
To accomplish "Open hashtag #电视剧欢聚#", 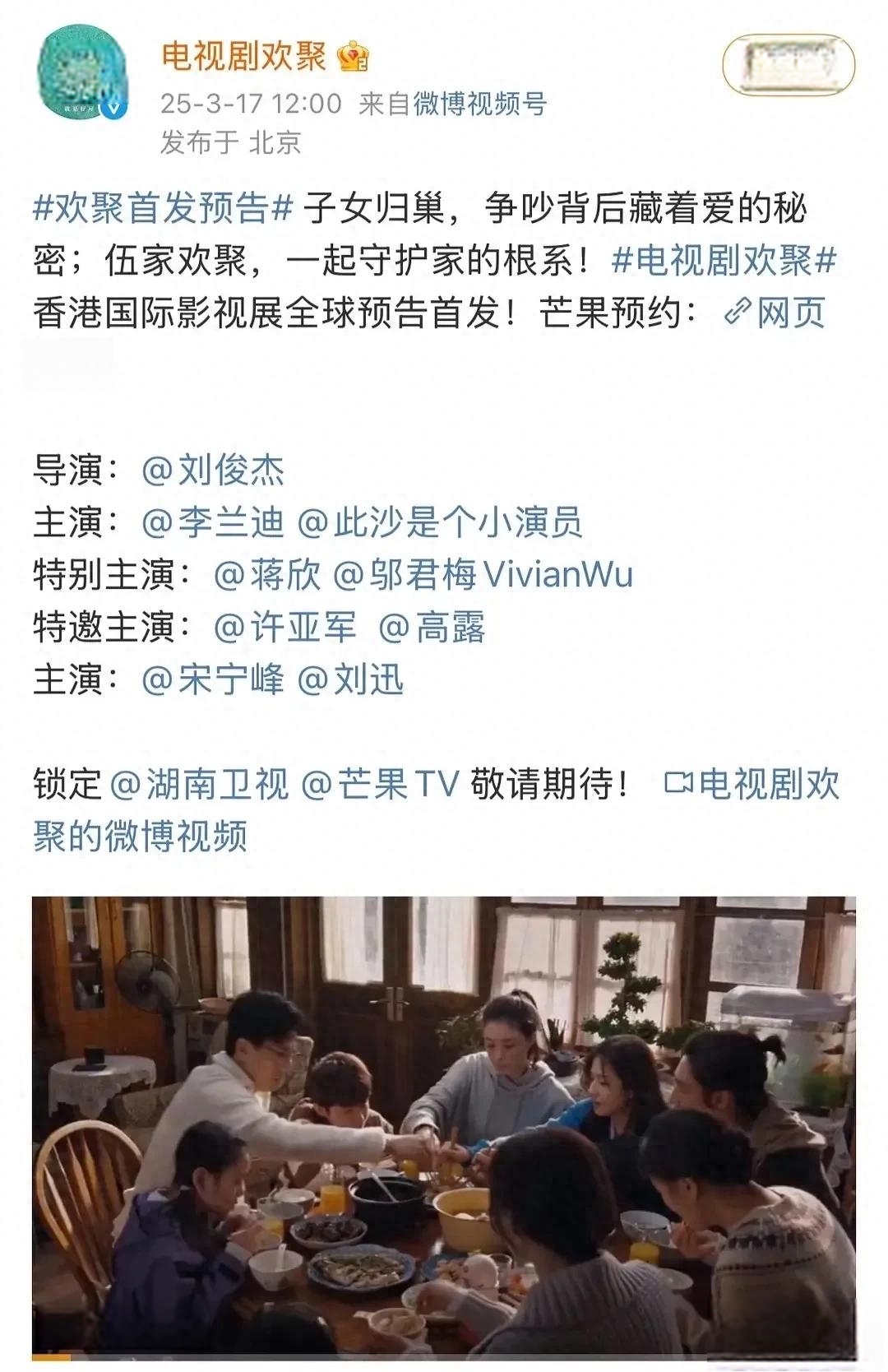I will (724, 261).
